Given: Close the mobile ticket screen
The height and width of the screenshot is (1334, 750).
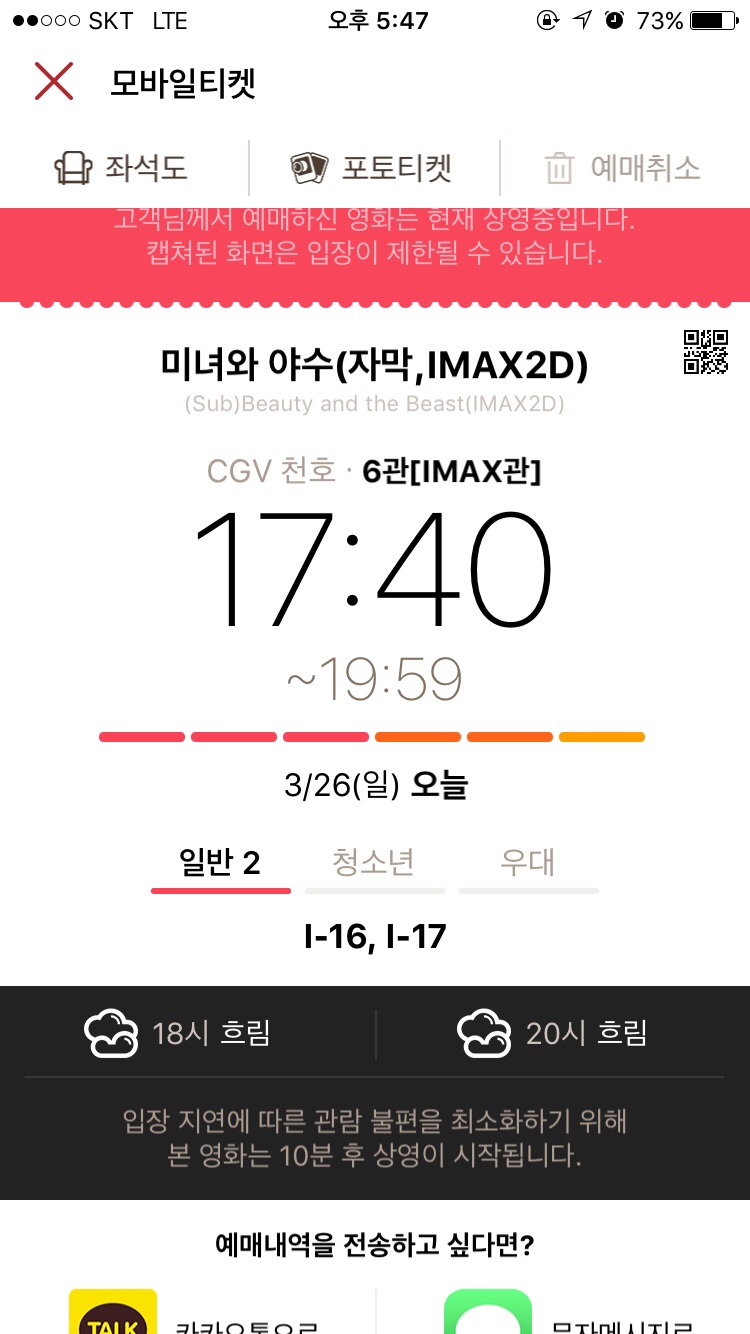Looking at the screenshot, I should [x=54, y=81].
